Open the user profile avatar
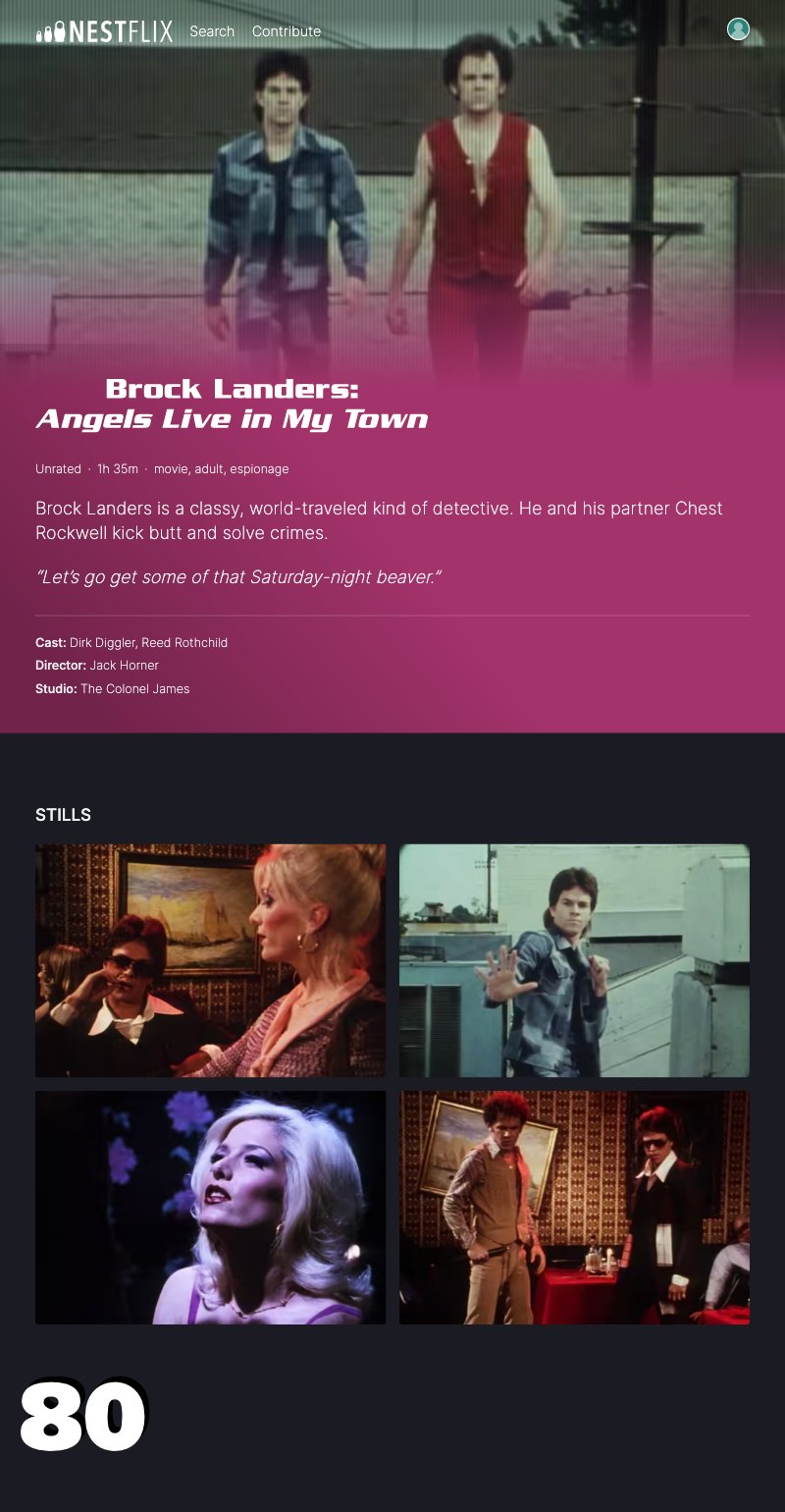The width and height of the screenshot is (785, 1512). click(738, 29)
